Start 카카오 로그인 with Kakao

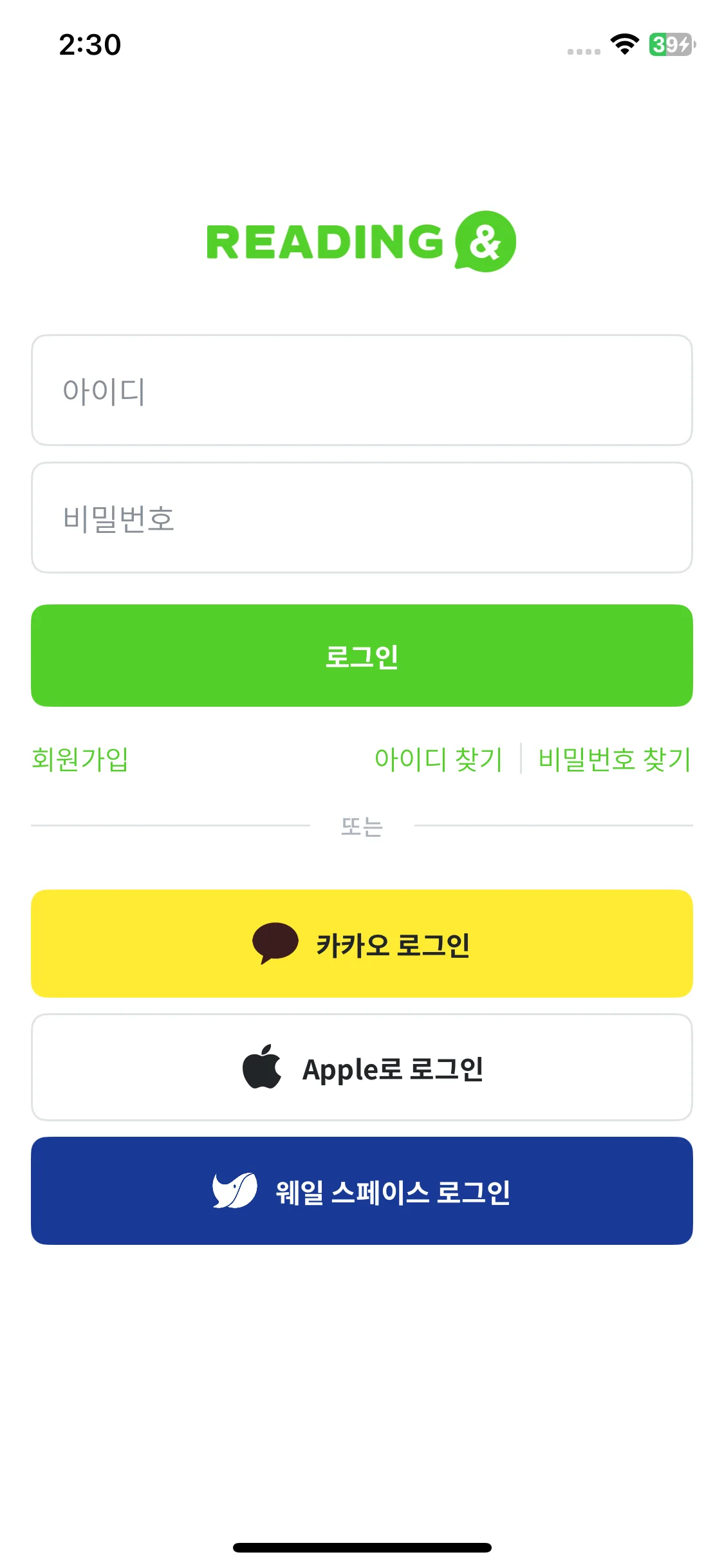[x=362, y=943]
